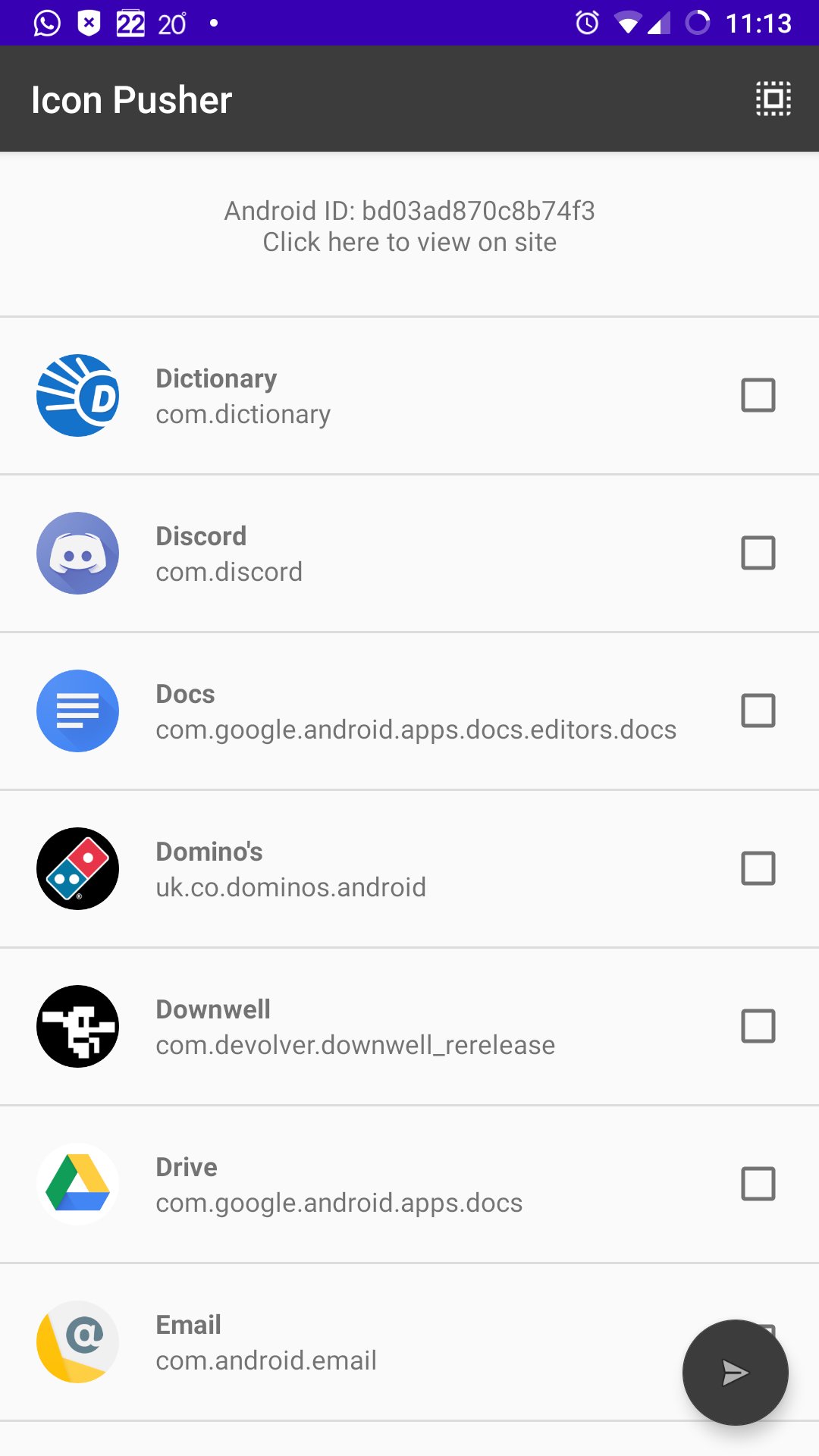Viewport: 819px width, 1456px height.
Task: Tap the Domino's app icon
Action: (x=77, y=868)
